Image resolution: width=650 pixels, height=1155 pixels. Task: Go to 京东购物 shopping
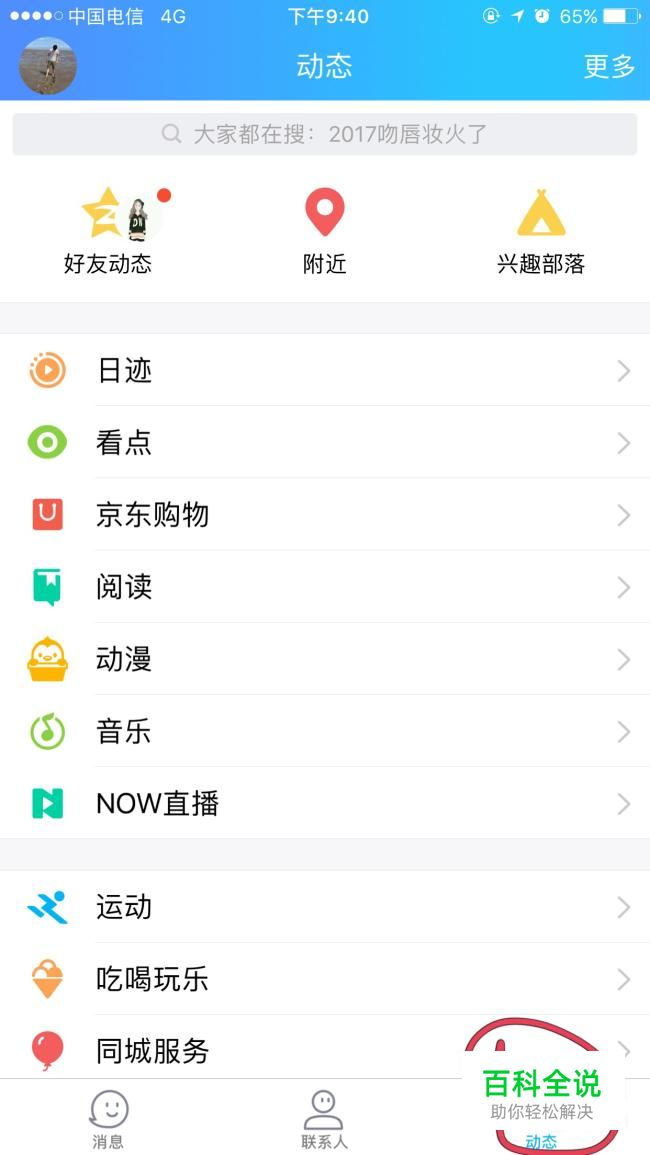(324, 515)
